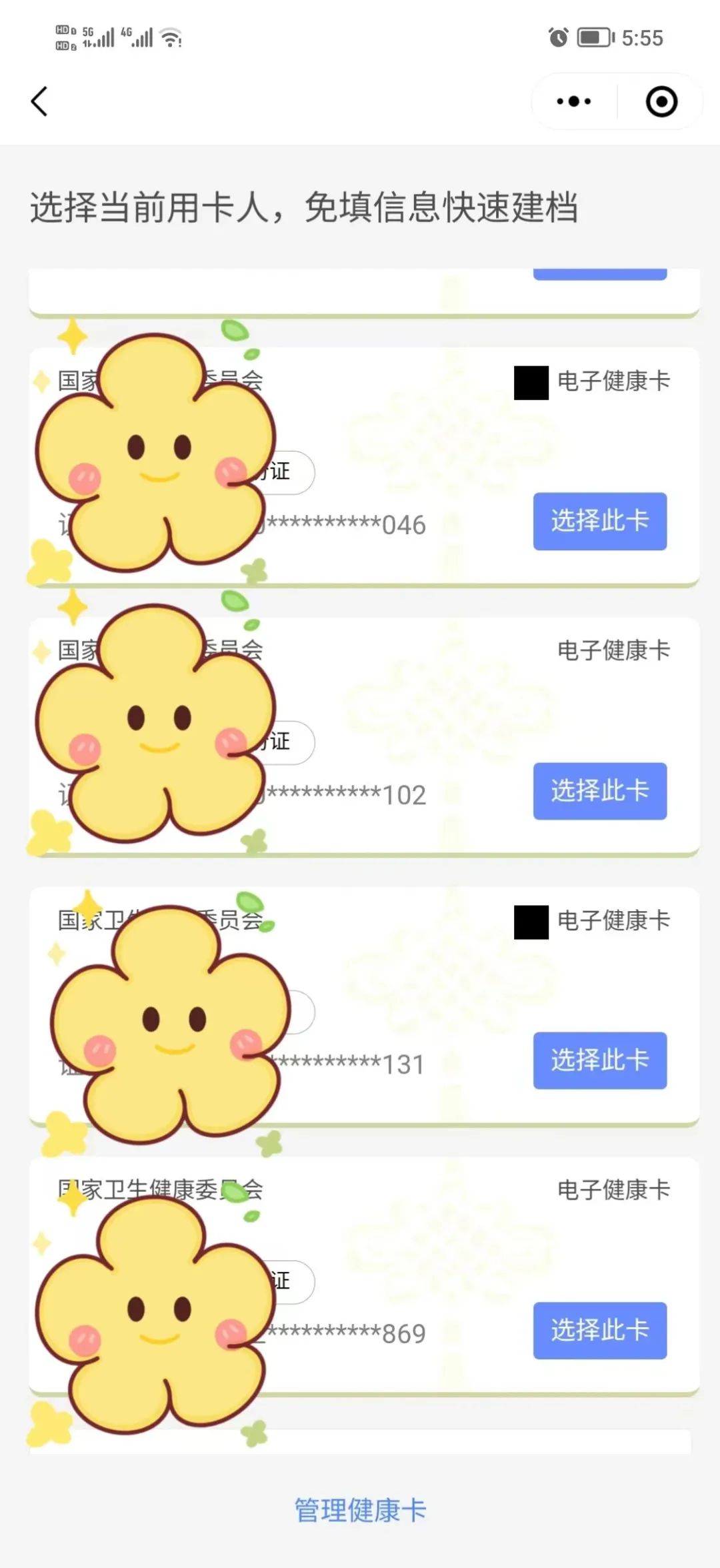Choose the health card ending in 131
Image resolution: width=720 pixels, height=1568 pixels.
tap(599, 1060)
